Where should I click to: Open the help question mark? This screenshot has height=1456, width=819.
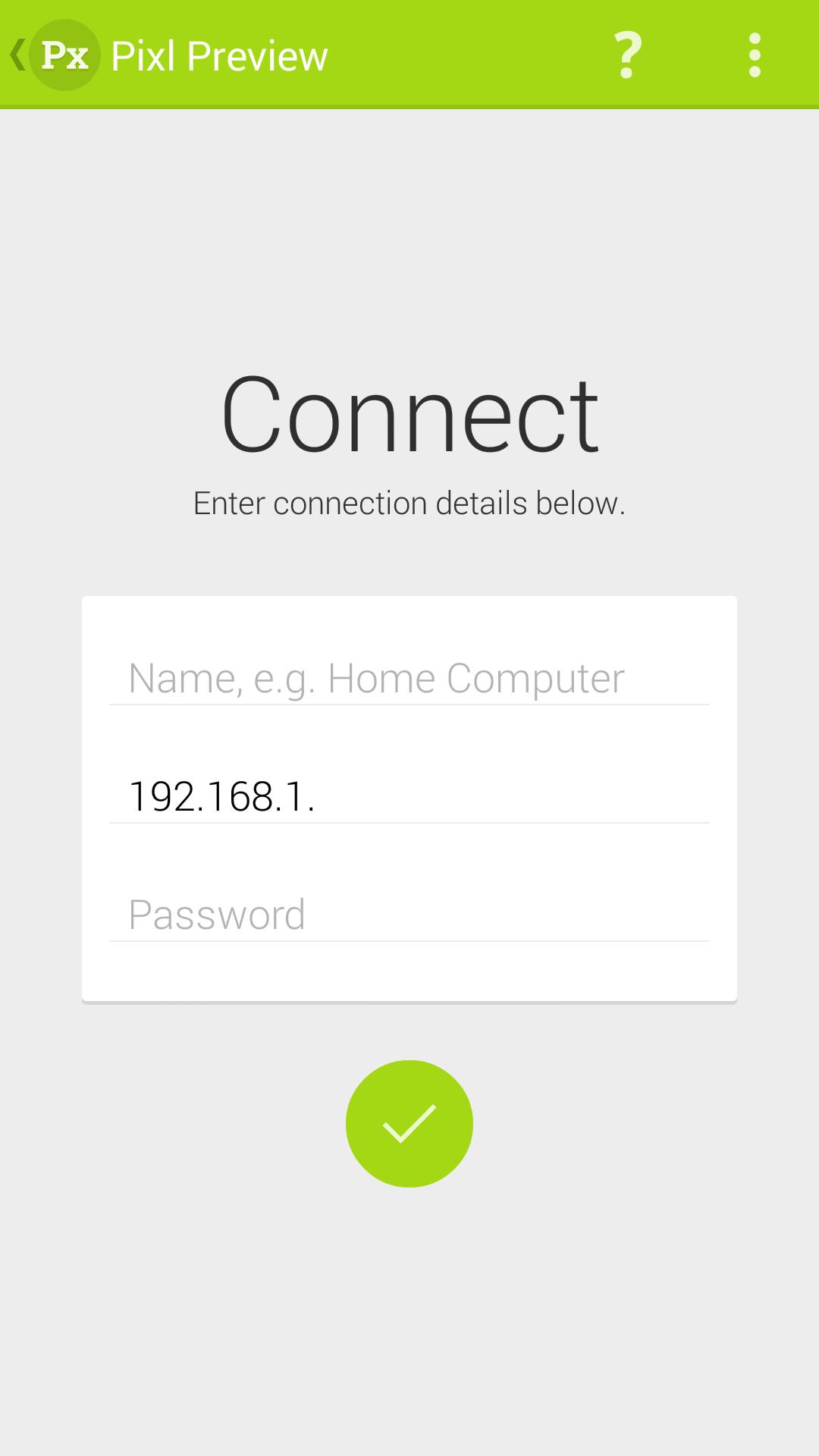(x=627, y=55)
